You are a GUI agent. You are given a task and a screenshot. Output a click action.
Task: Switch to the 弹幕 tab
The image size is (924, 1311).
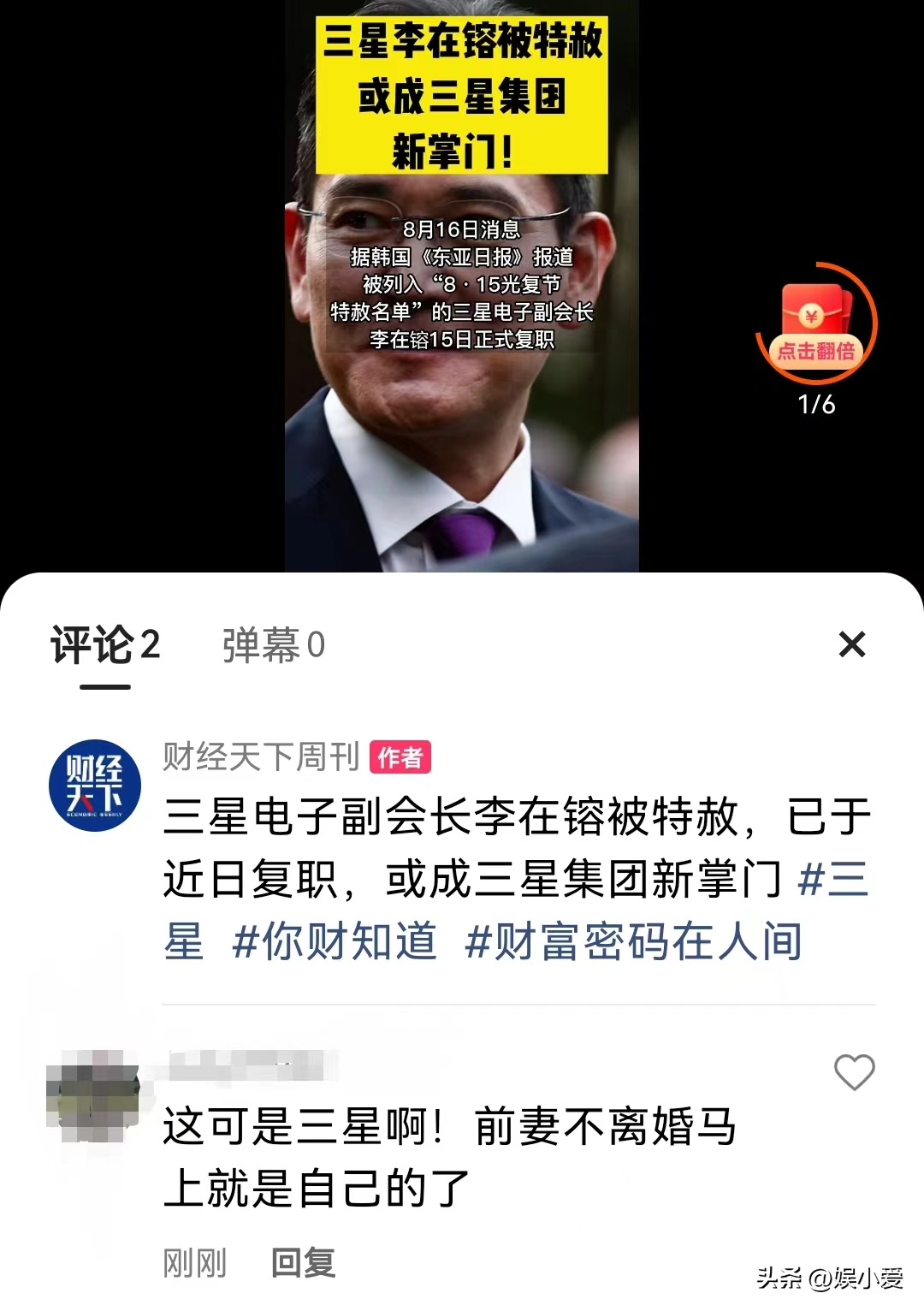pos(273,645)
